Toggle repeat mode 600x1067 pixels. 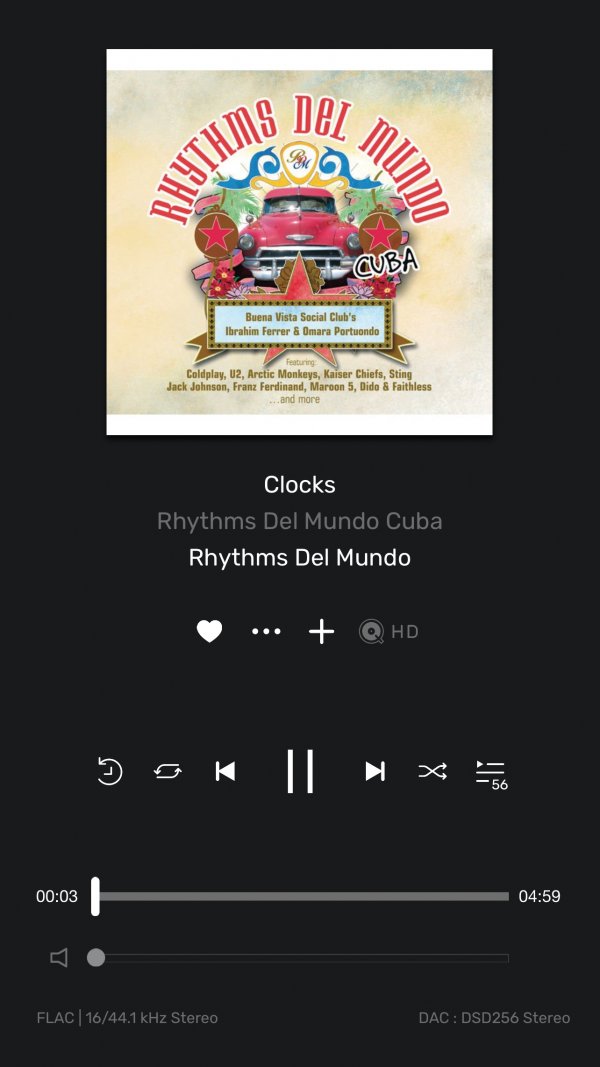[167, 771]
